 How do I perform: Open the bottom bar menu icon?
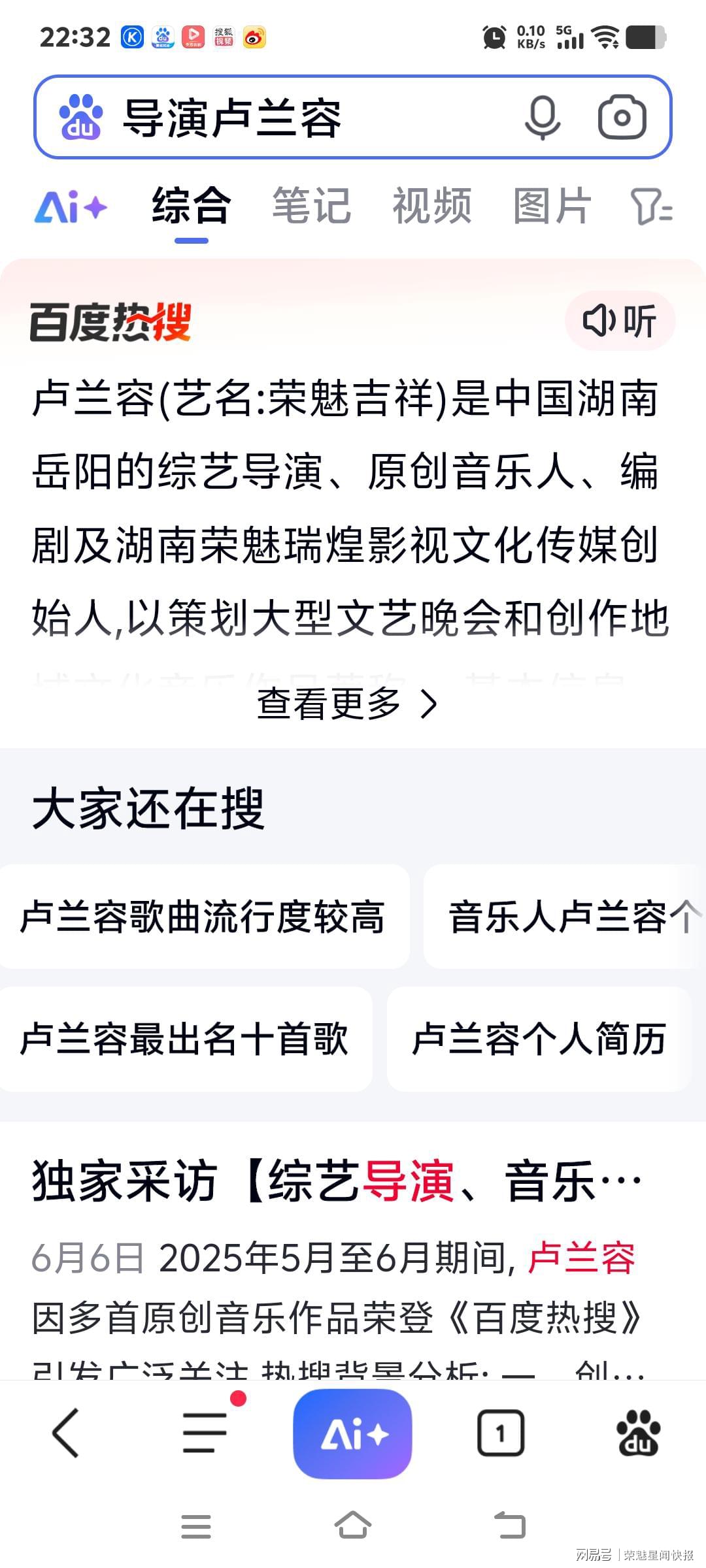205,1433
